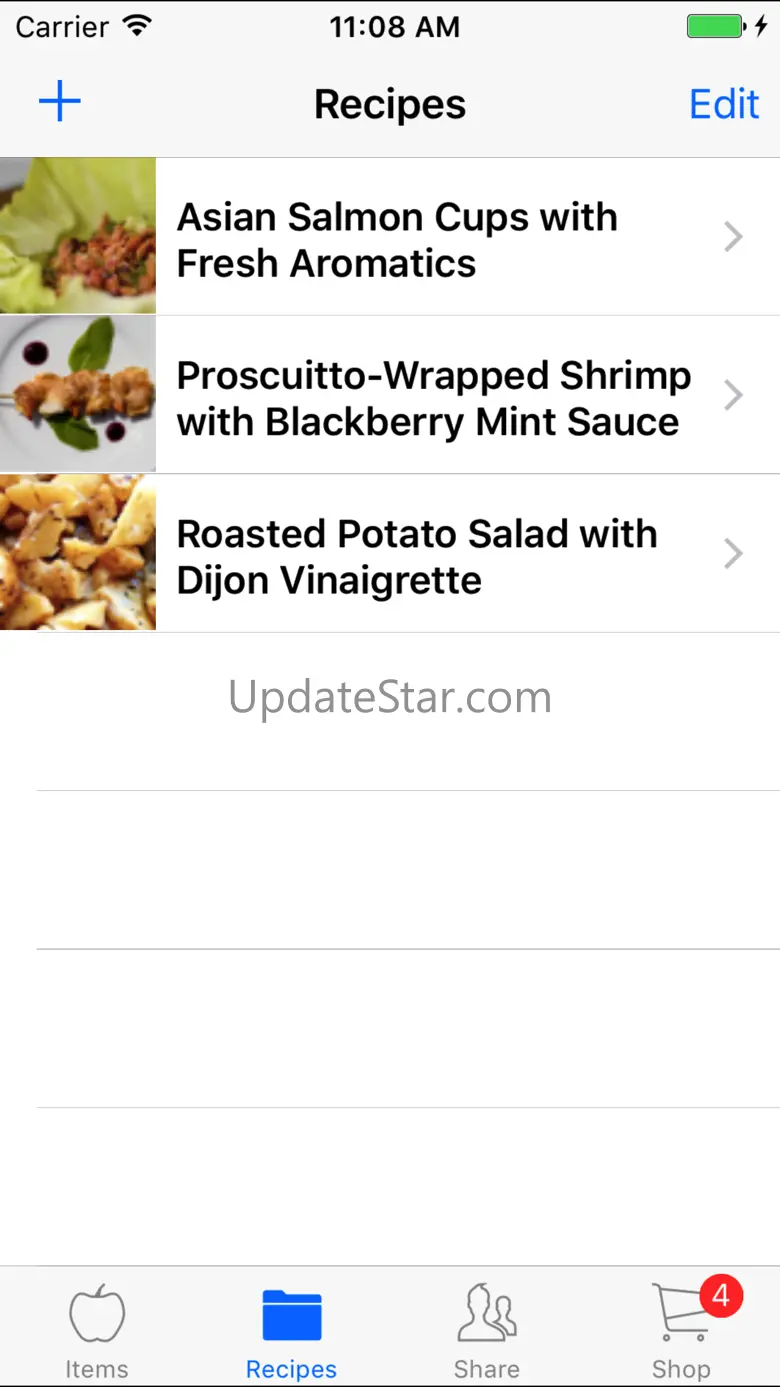Open the Asian Salmon Cups recipe
780x1387 pixels.
[x=396, y=239]
